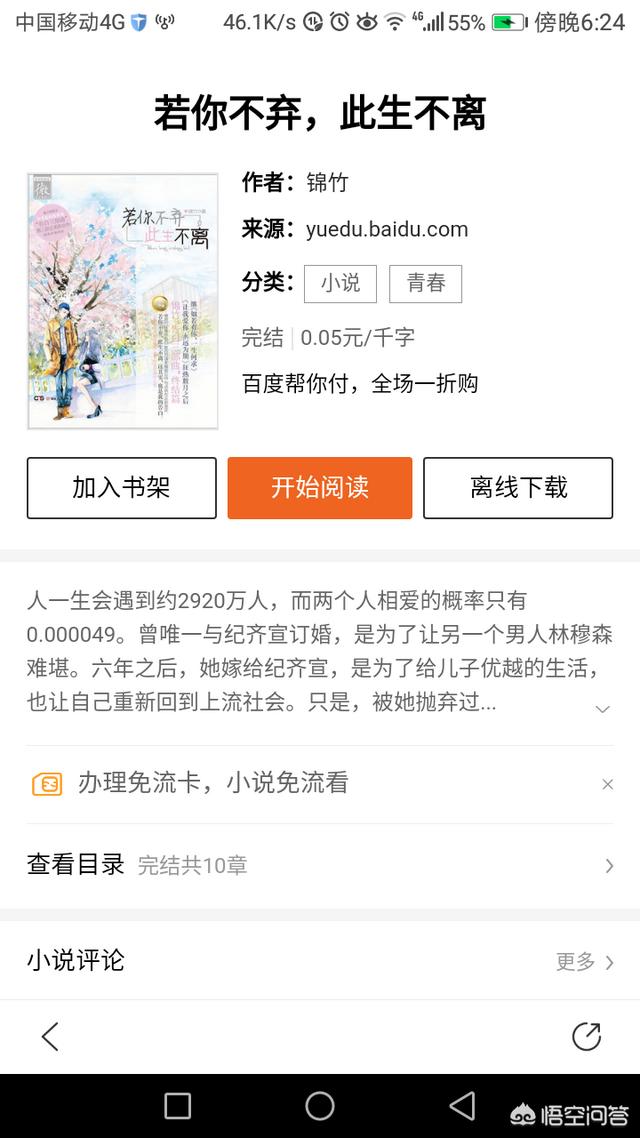Select the 小说 category chip

point(340,284)
